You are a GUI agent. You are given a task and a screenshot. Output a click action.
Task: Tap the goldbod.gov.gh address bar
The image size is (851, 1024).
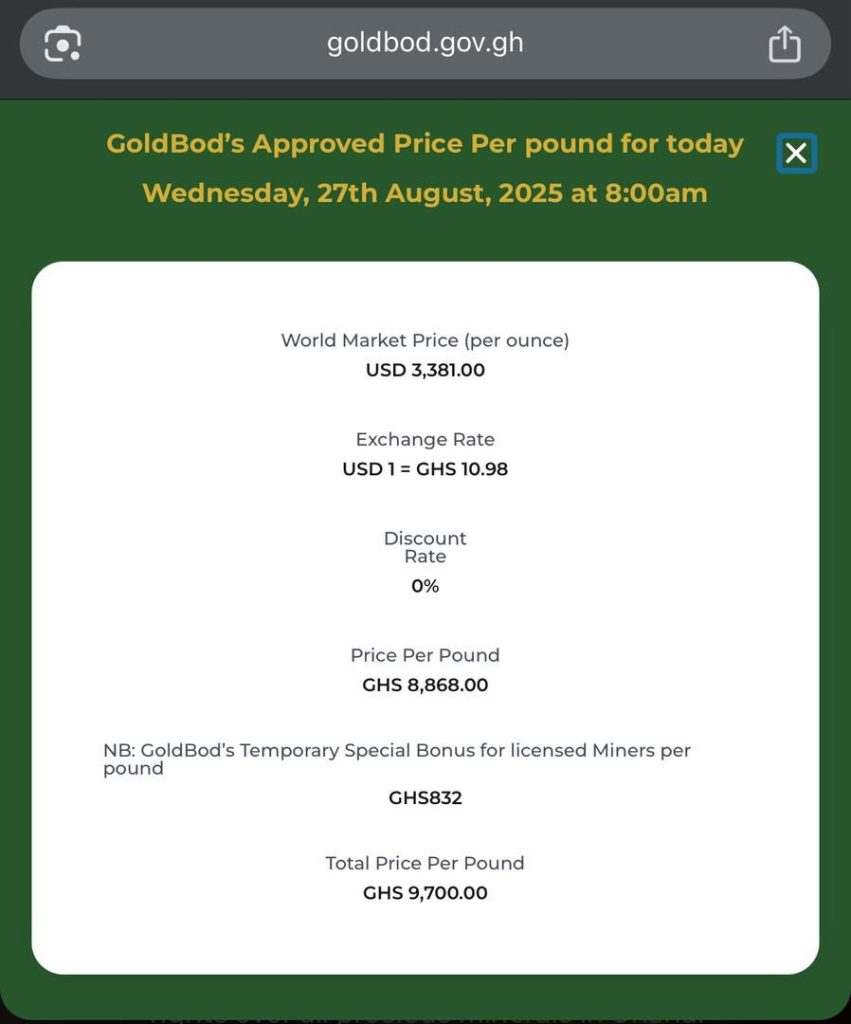point(425,44)
